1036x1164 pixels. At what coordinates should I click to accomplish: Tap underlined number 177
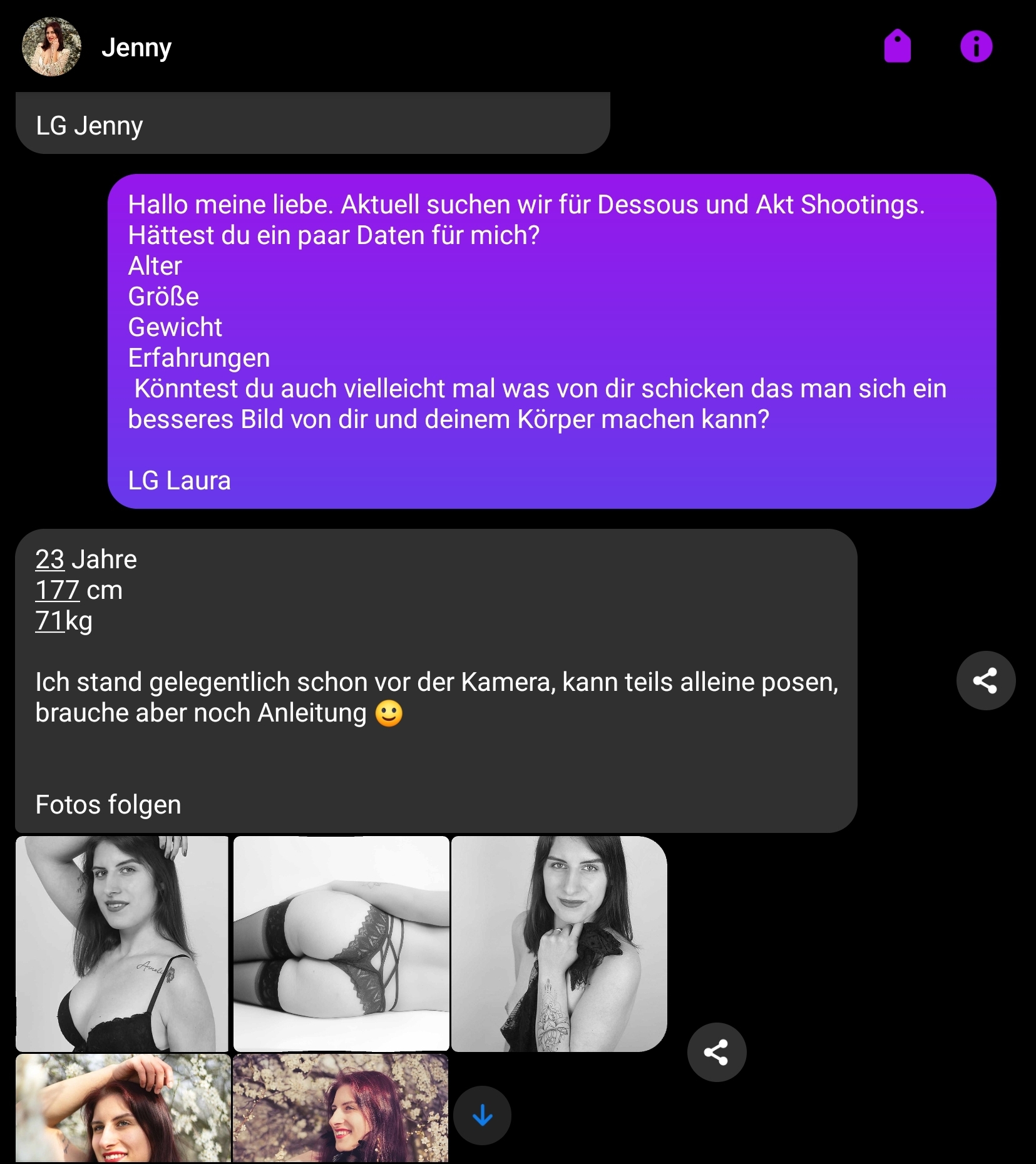57,590
